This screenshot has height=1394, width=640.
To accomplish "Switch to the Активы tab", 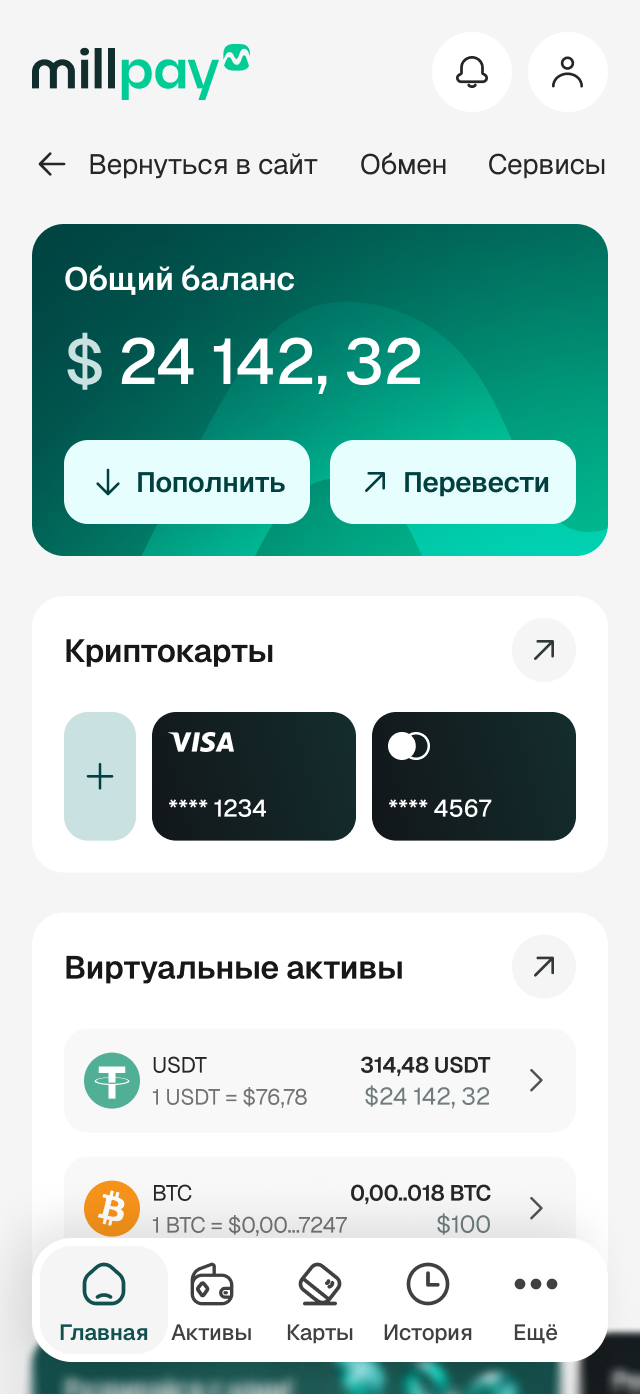I will coord(212,1300).
